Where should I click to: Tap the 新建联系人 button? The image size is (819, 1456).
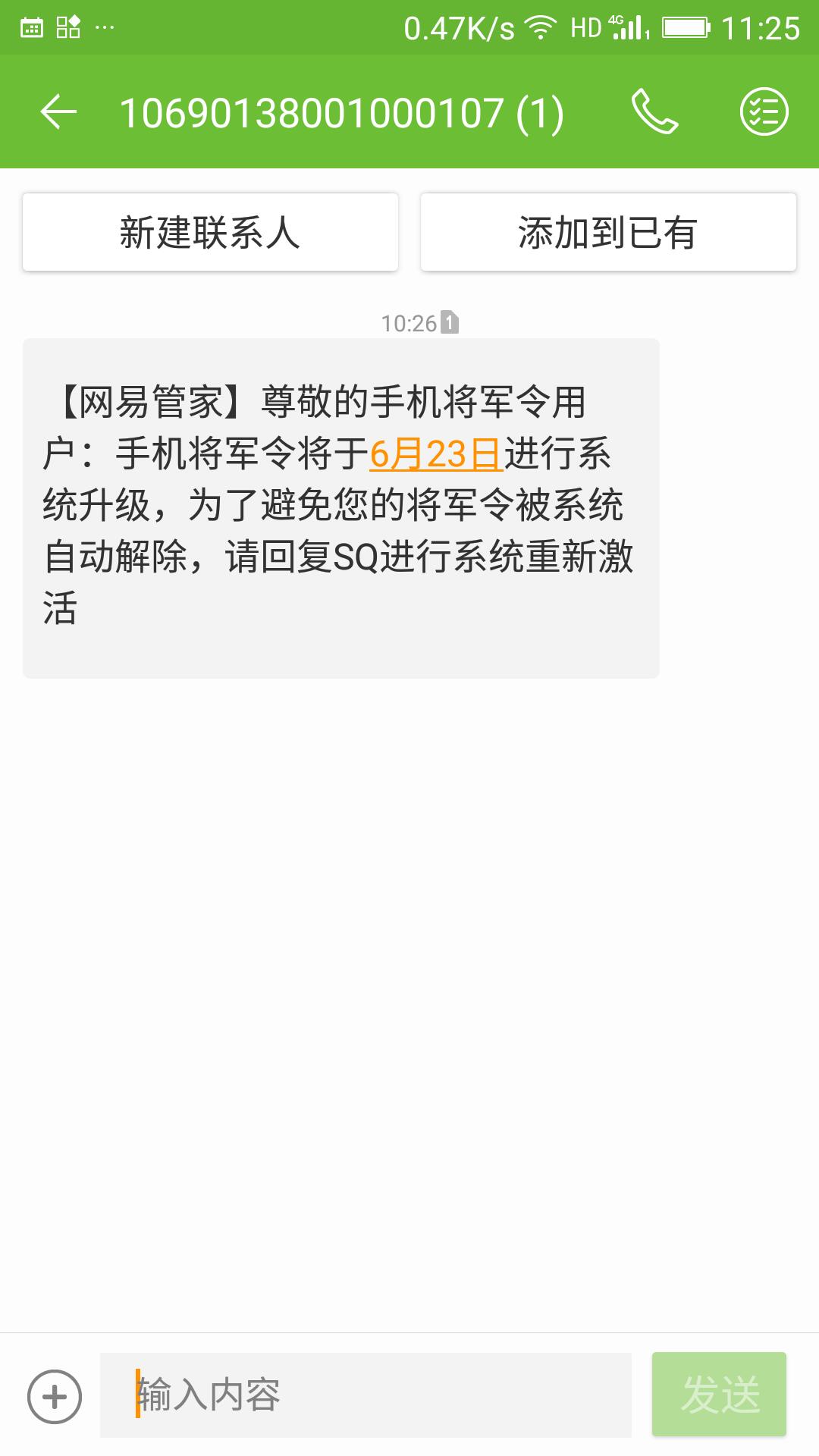(210, 232)
